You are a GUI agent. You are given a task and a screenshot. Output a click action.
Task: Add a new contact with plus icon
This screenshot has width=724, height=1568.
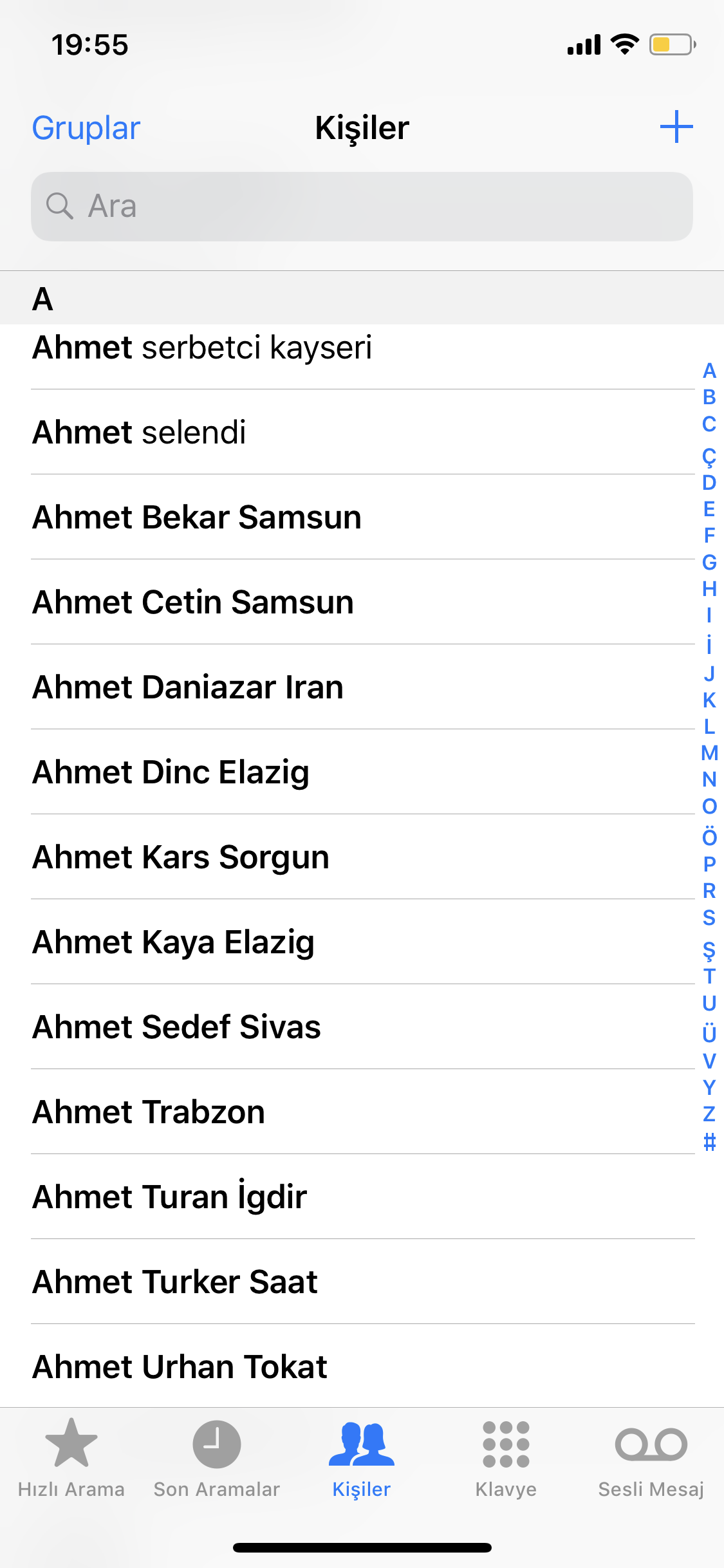click(676, 127)
